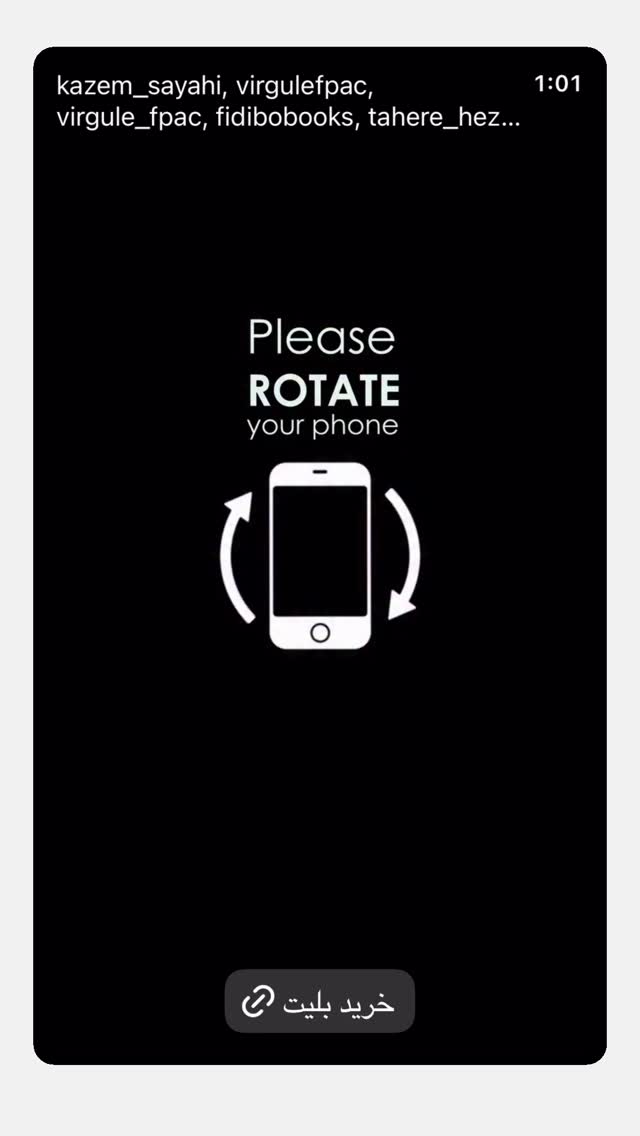Open the خرید بلیت link sticker
640x1136 pixels.
click(320, 1001)
